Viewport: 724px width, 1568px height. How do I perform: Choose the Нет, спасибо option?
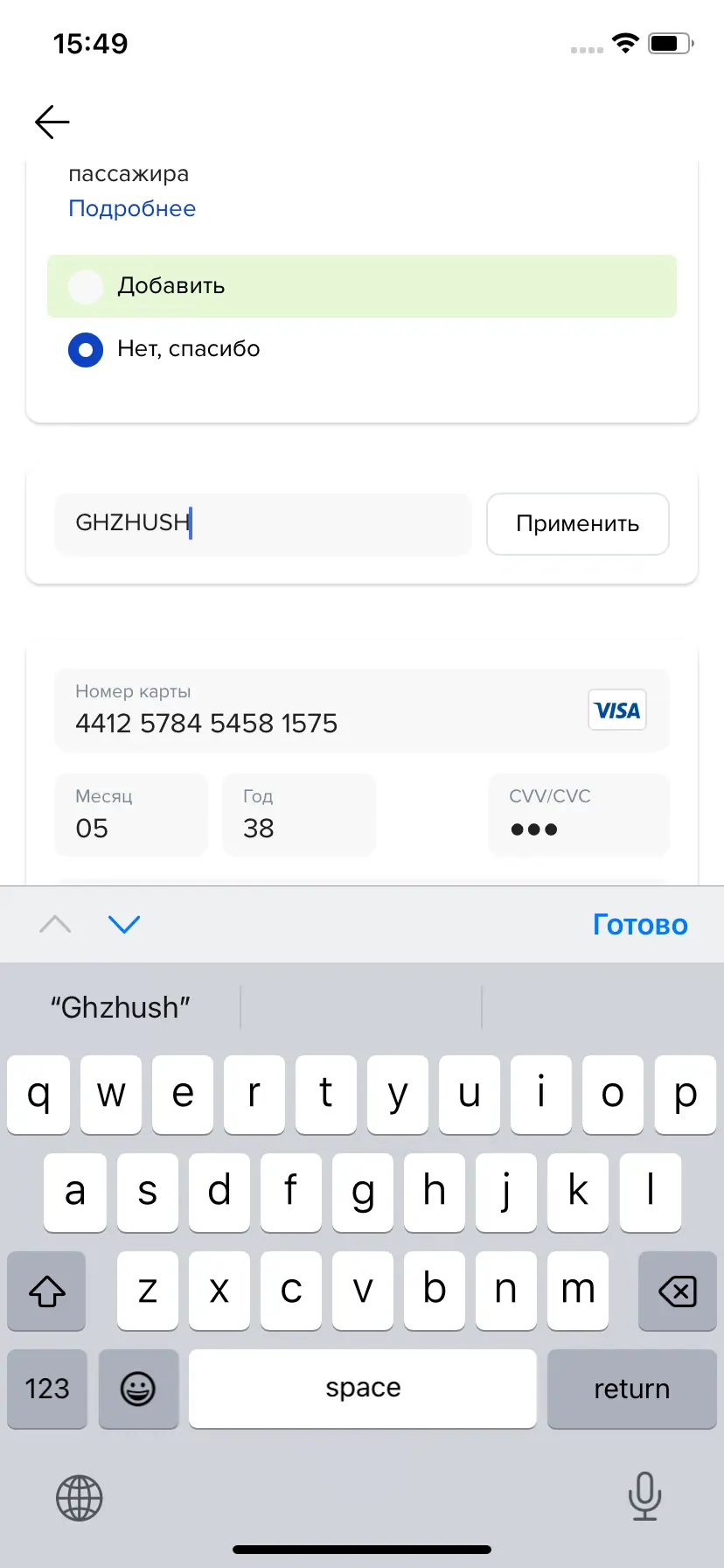pyautogui.click(x=86, y=349)
